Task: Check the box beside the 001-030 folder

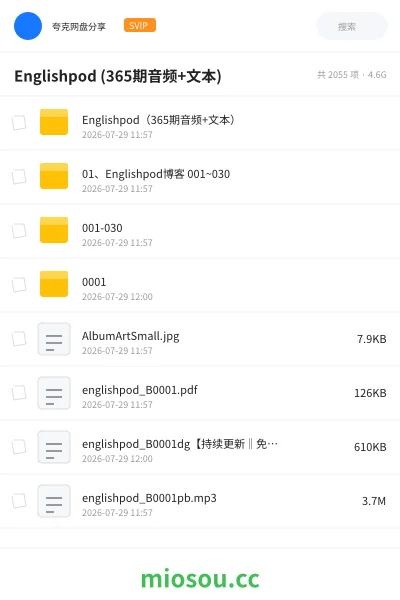Action: pyautogui.click(x=19, y=230)
